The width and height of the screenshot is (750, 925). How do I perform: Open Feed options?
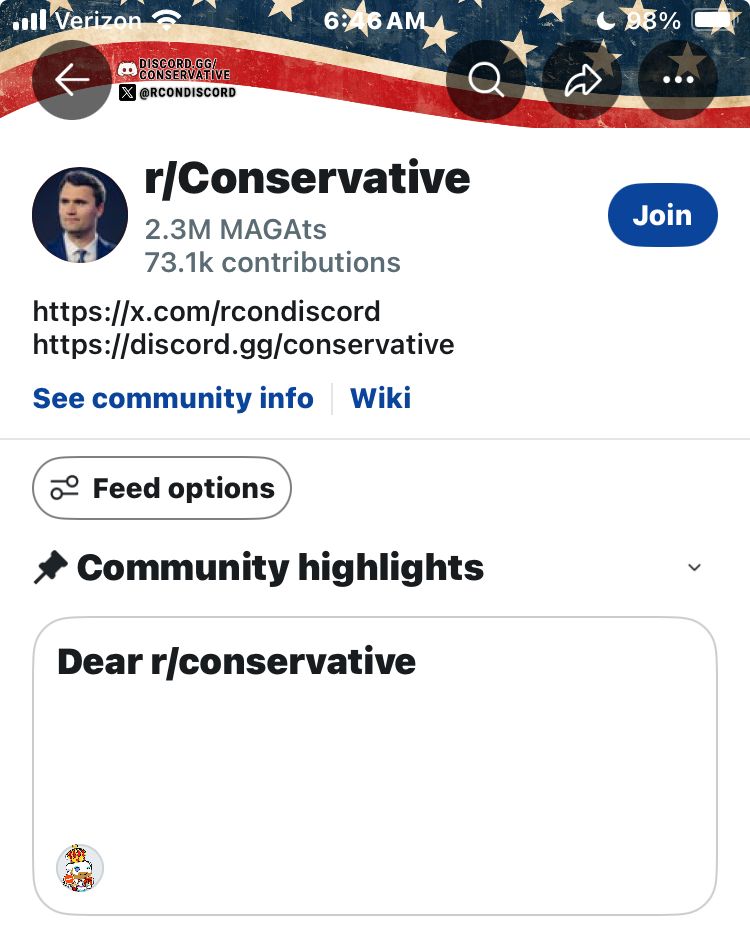point(162,488)
